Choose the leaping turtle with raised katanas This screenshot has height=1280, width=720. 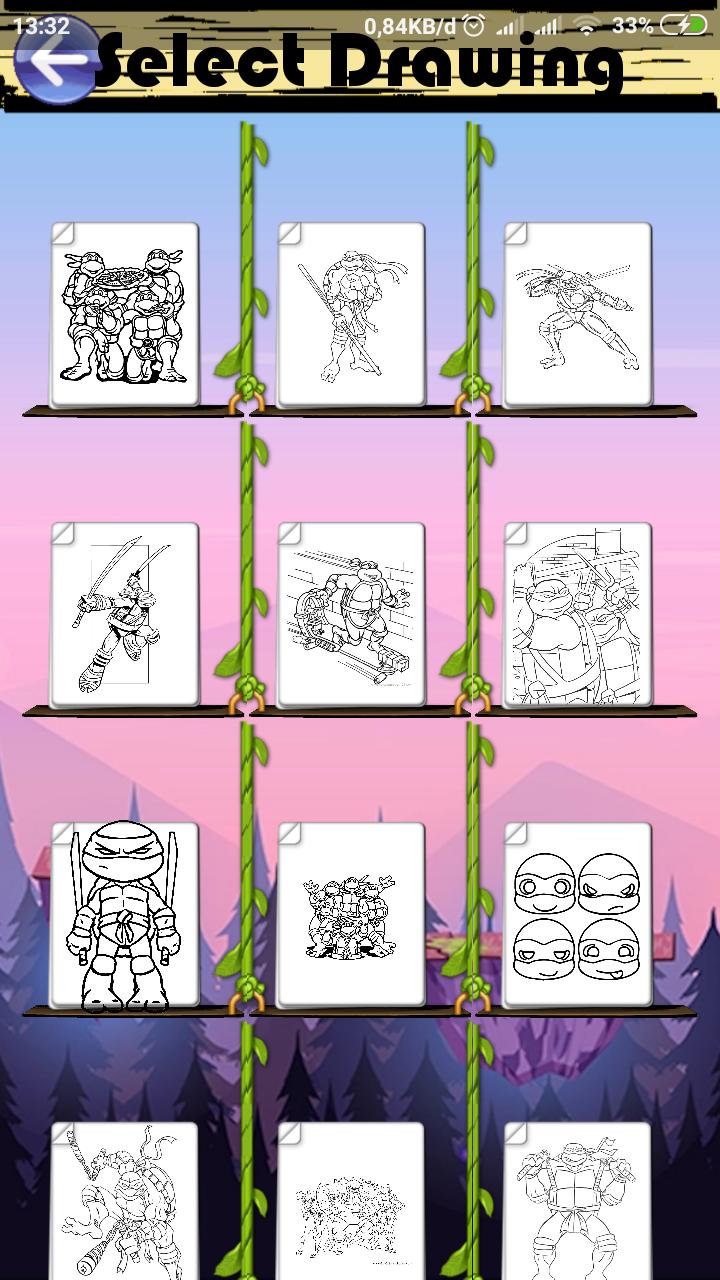pyautogui.click(x=125, y=614)
